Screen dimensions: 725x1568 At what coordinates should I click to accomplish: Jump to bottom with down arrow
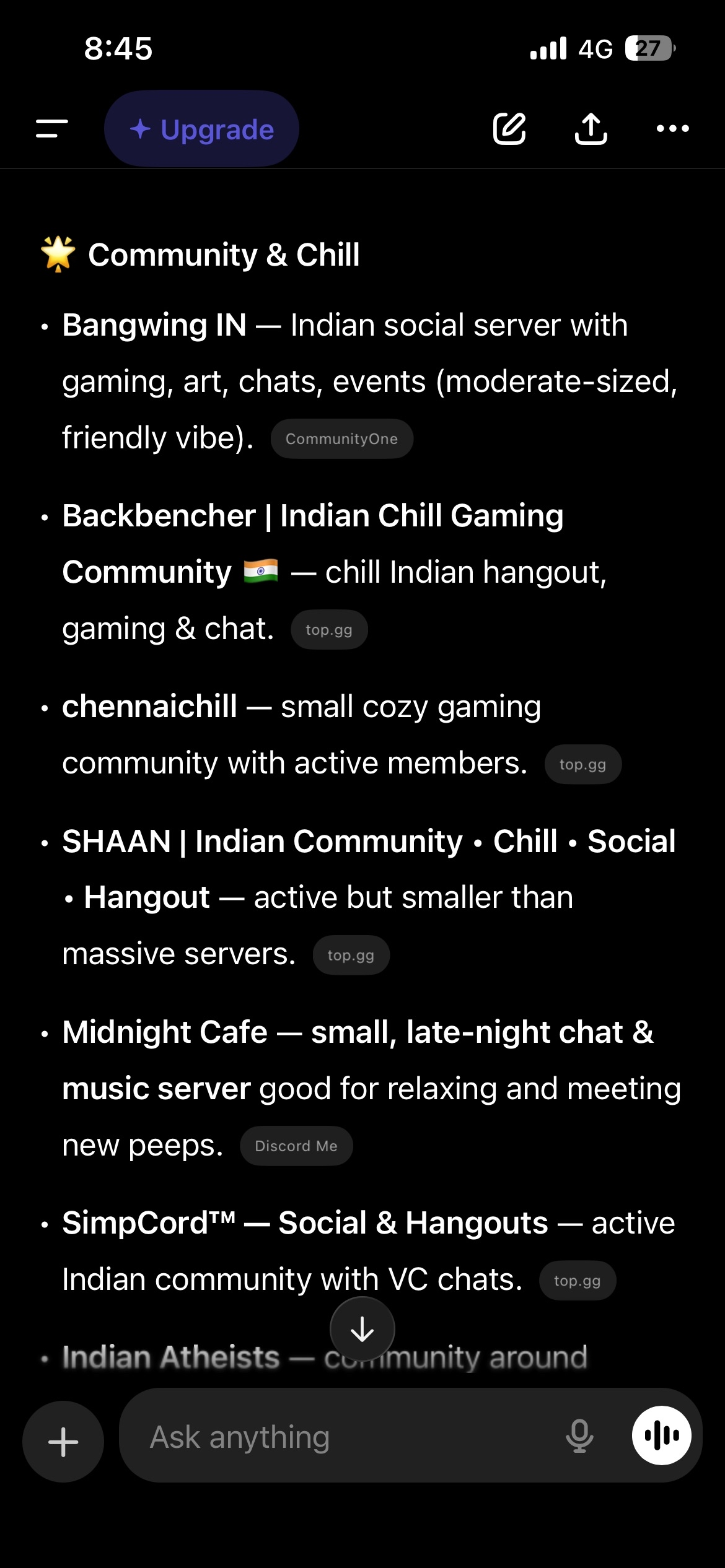[362, 1329]
